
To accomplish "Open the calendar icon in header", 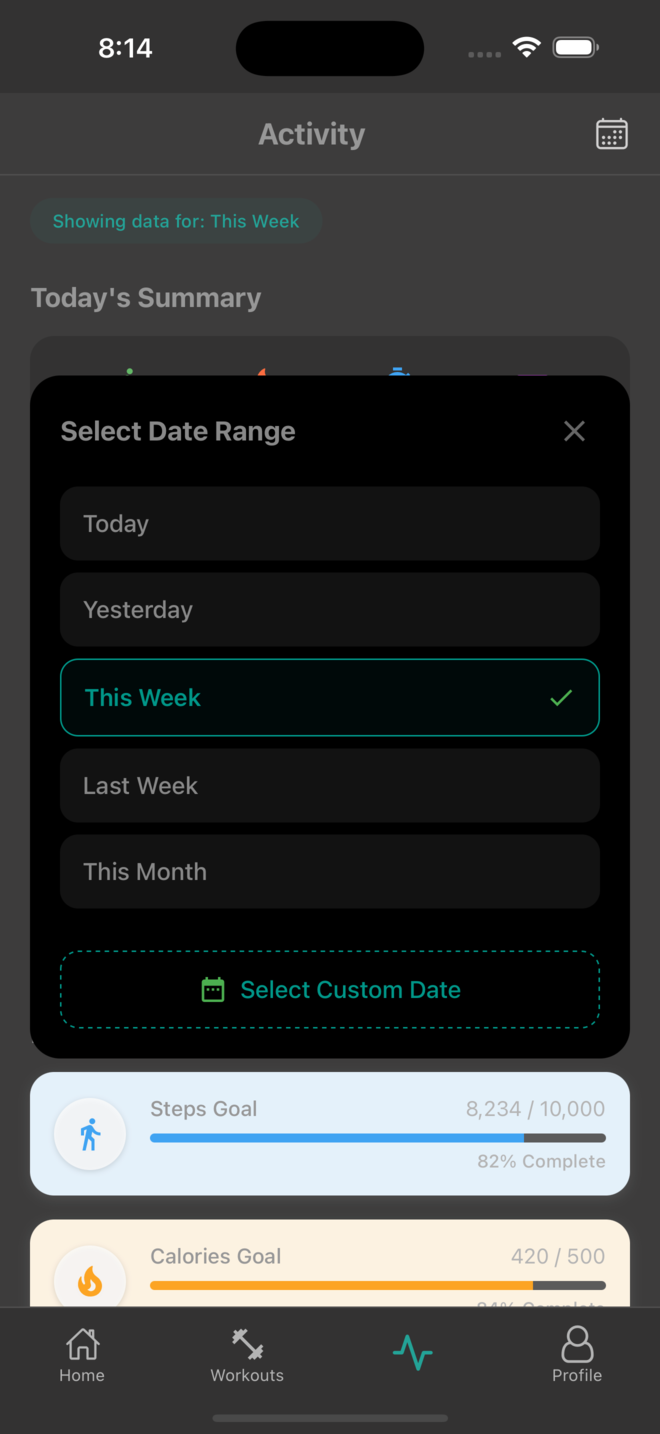I will pos(612,134).
